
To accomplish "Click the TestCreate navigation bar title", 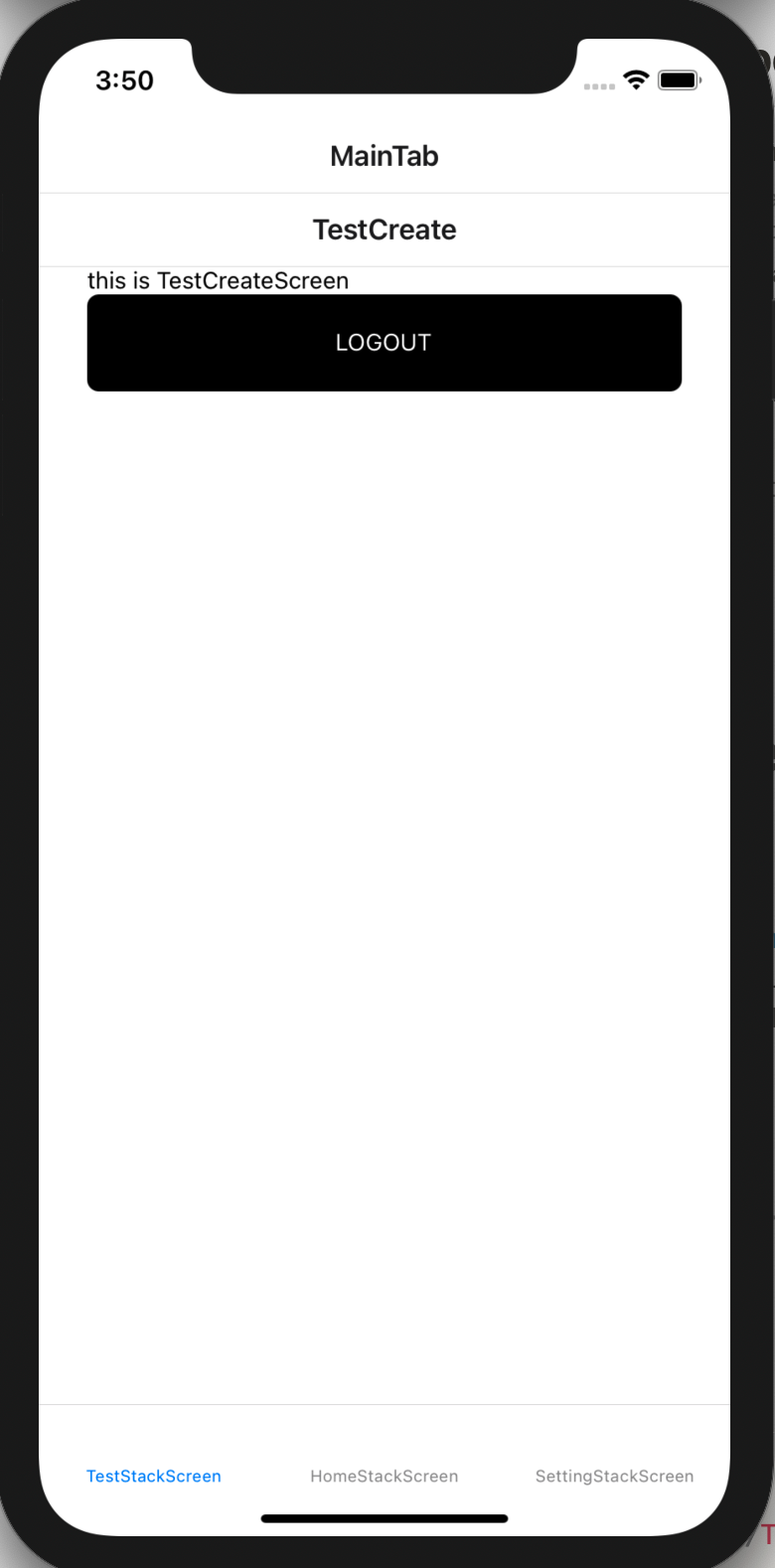I will (x=385, y=229).
